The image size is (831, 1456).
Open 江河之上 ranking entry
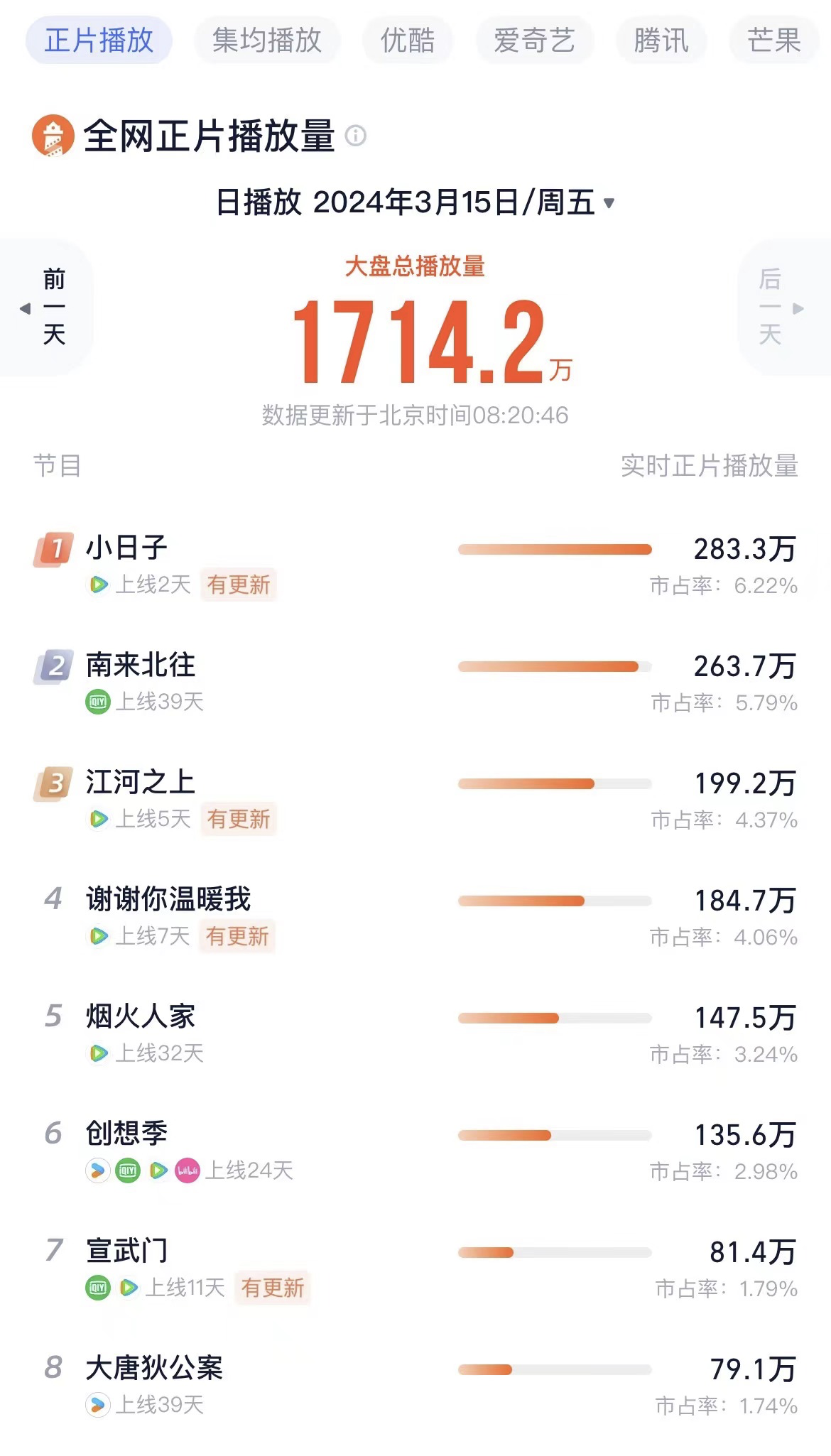[141, 783]
